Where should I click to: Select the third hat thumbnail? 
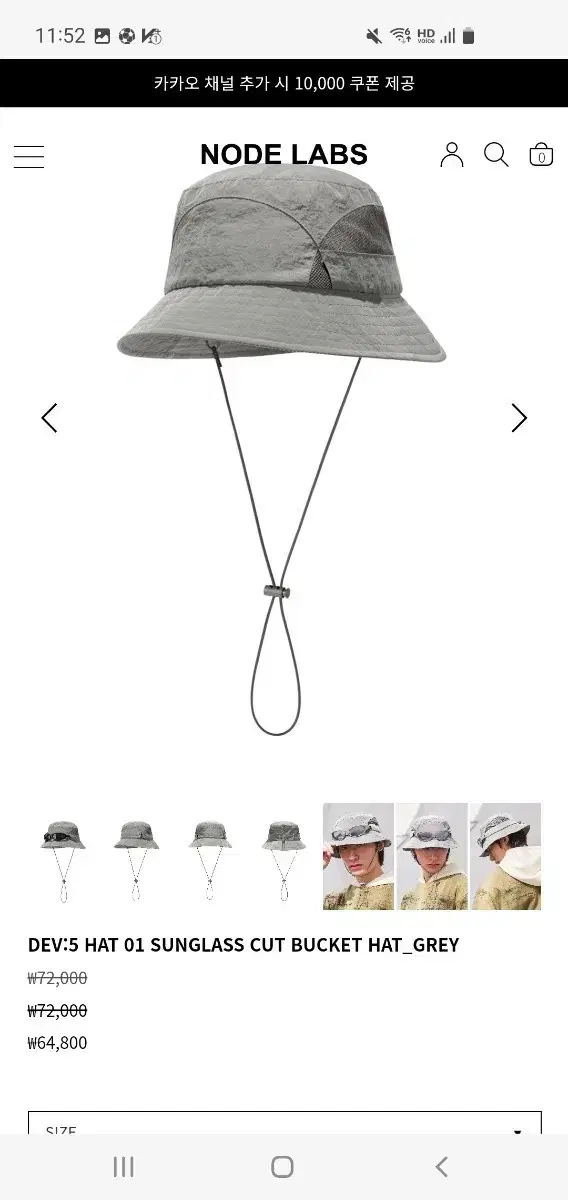point(210,857)
